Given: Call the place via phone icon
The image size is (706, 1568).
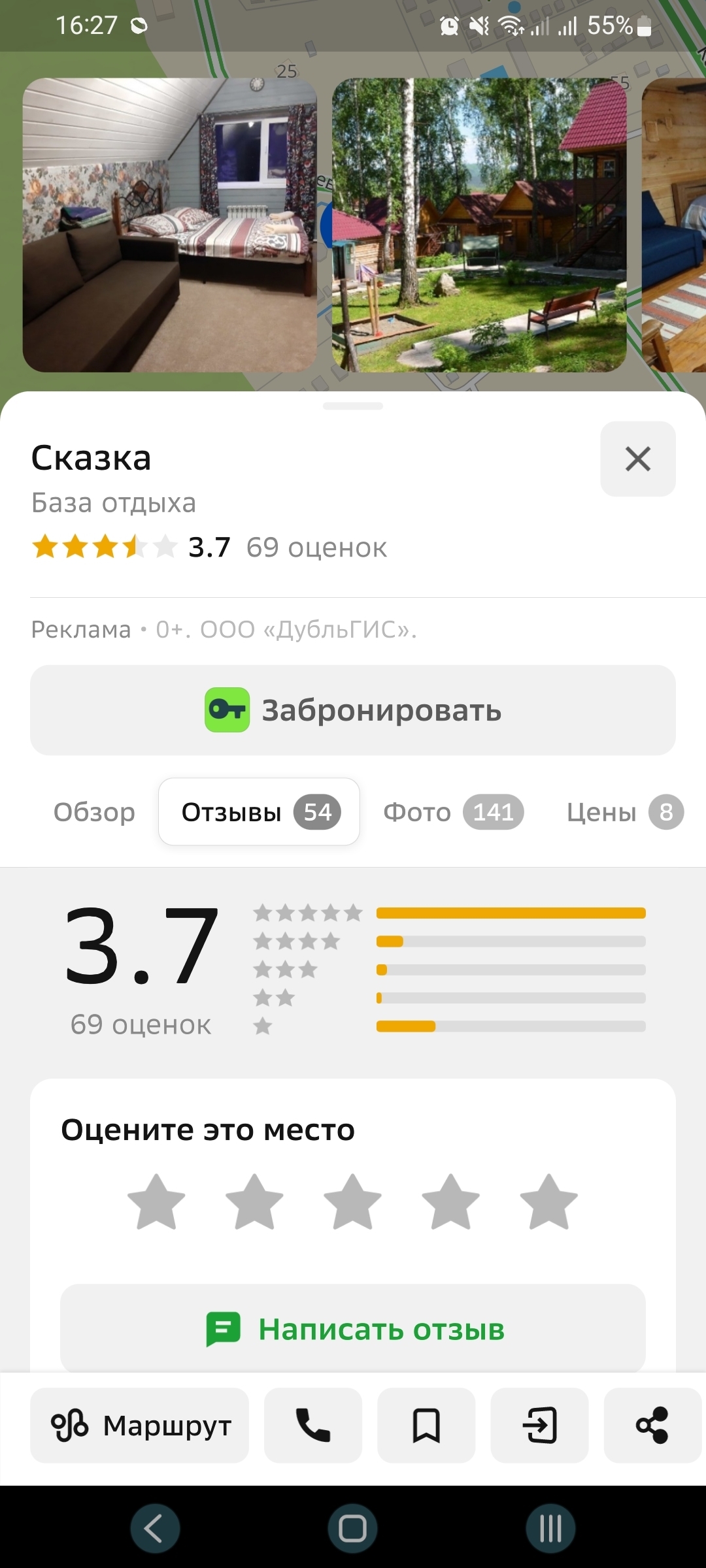Looking at the screenshot, I should [313, 1425].
